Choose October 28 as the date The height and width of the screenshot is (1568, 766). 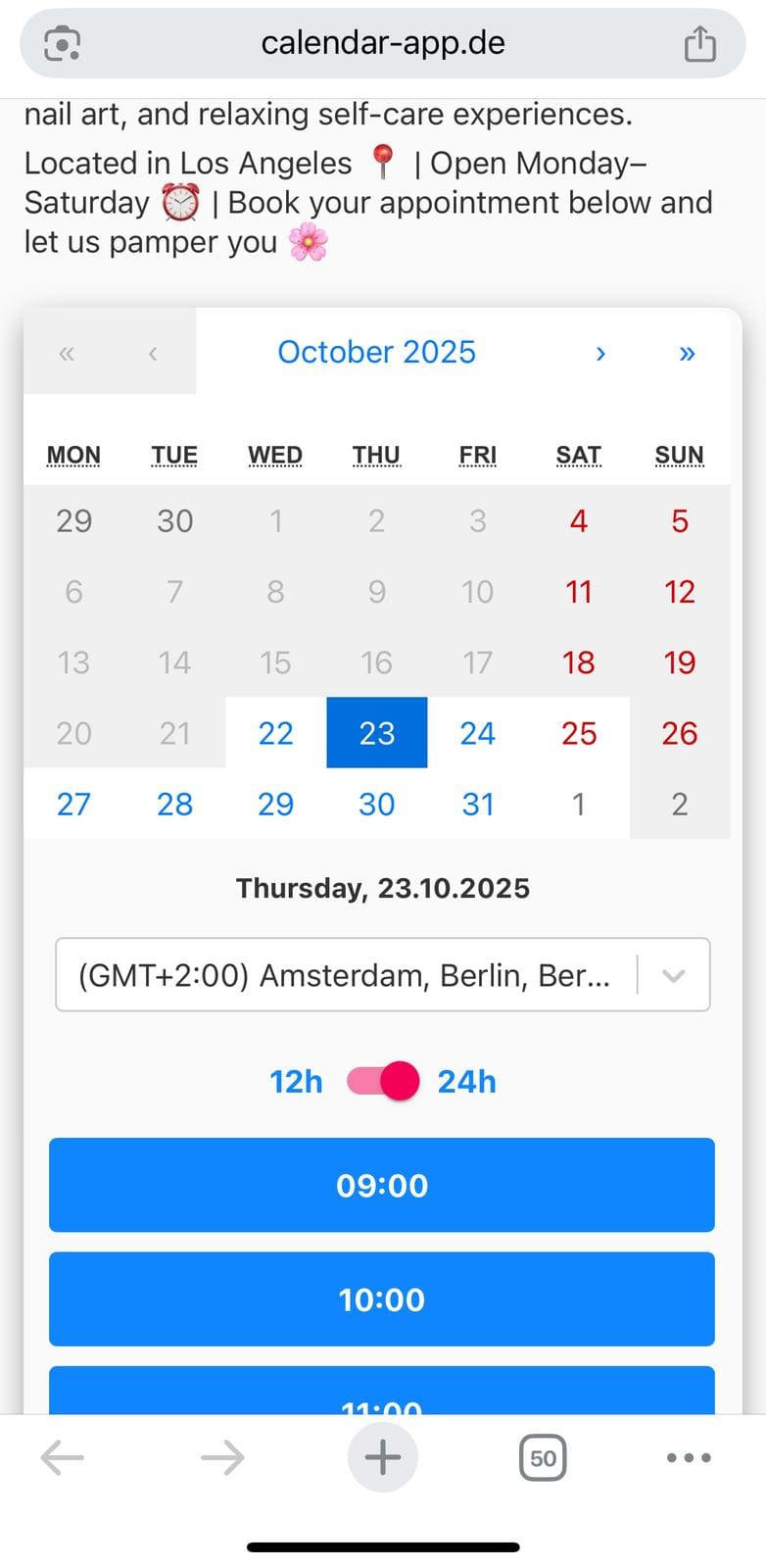(x=174, y=804)
